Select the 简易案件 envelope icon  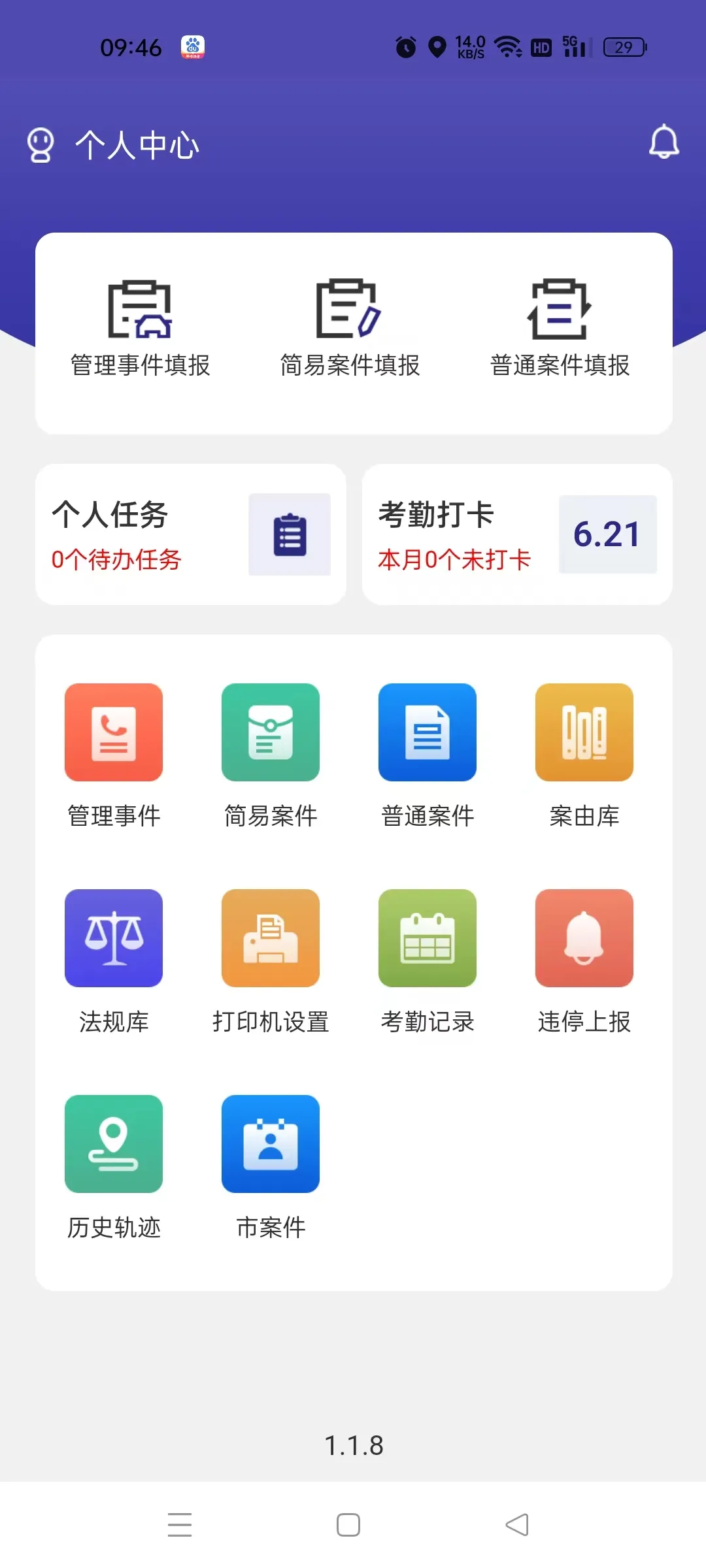click(x=270, y=732)
